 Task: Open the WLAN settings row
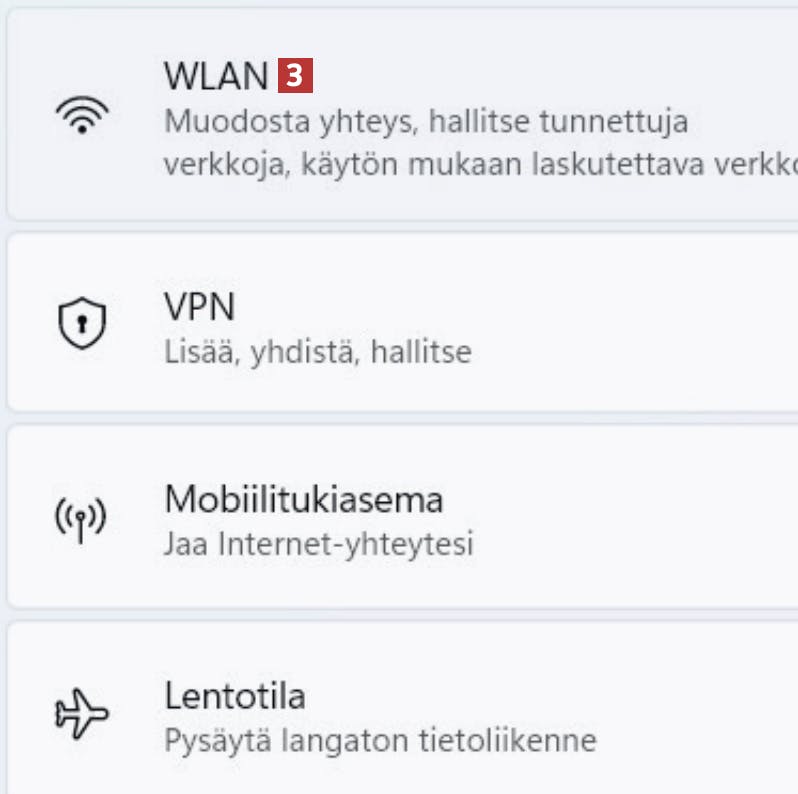click(400, 115)
